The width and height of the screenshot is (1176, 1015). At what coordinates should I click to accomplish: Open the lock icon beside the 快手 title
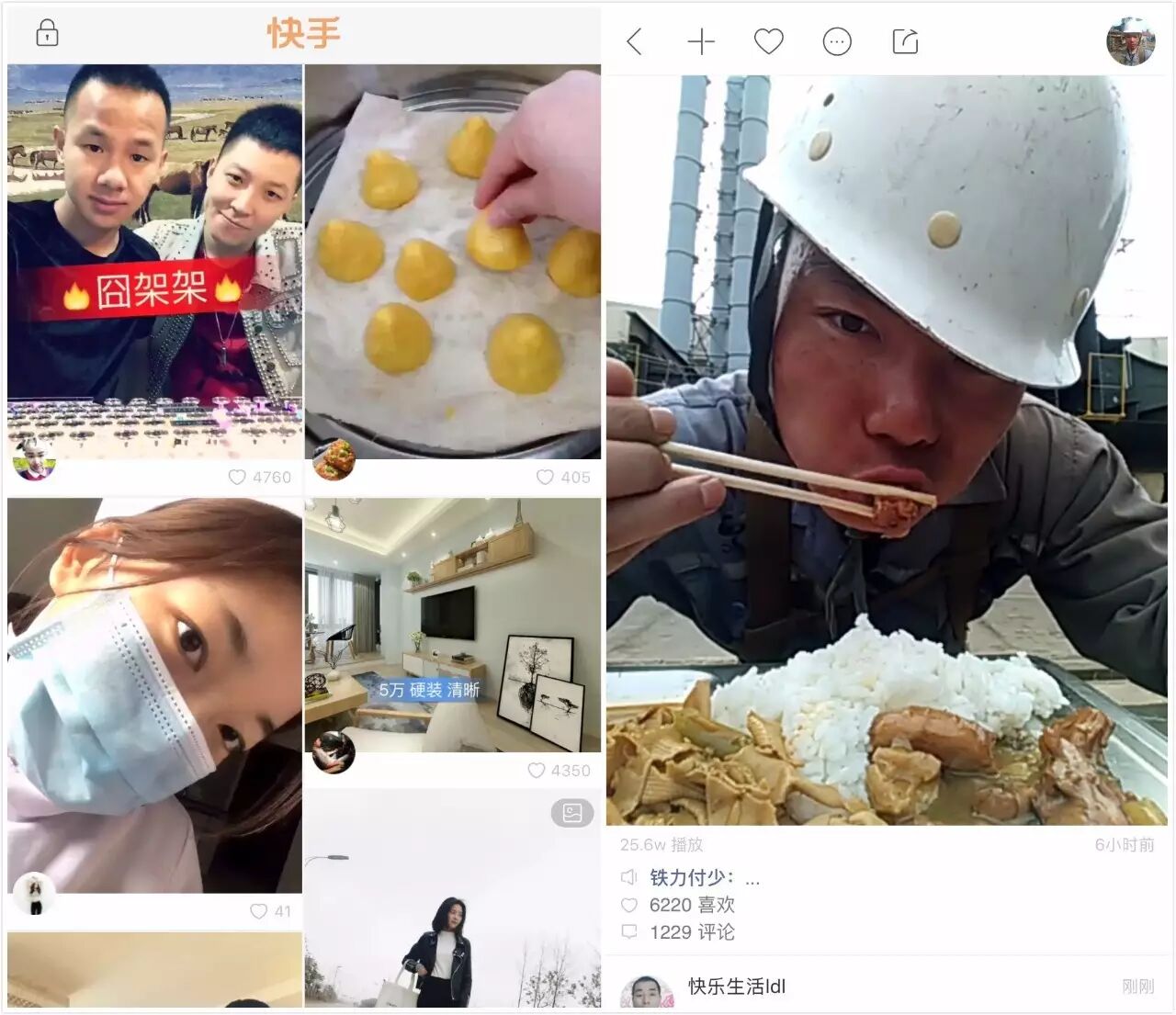[x=47, y=34]
